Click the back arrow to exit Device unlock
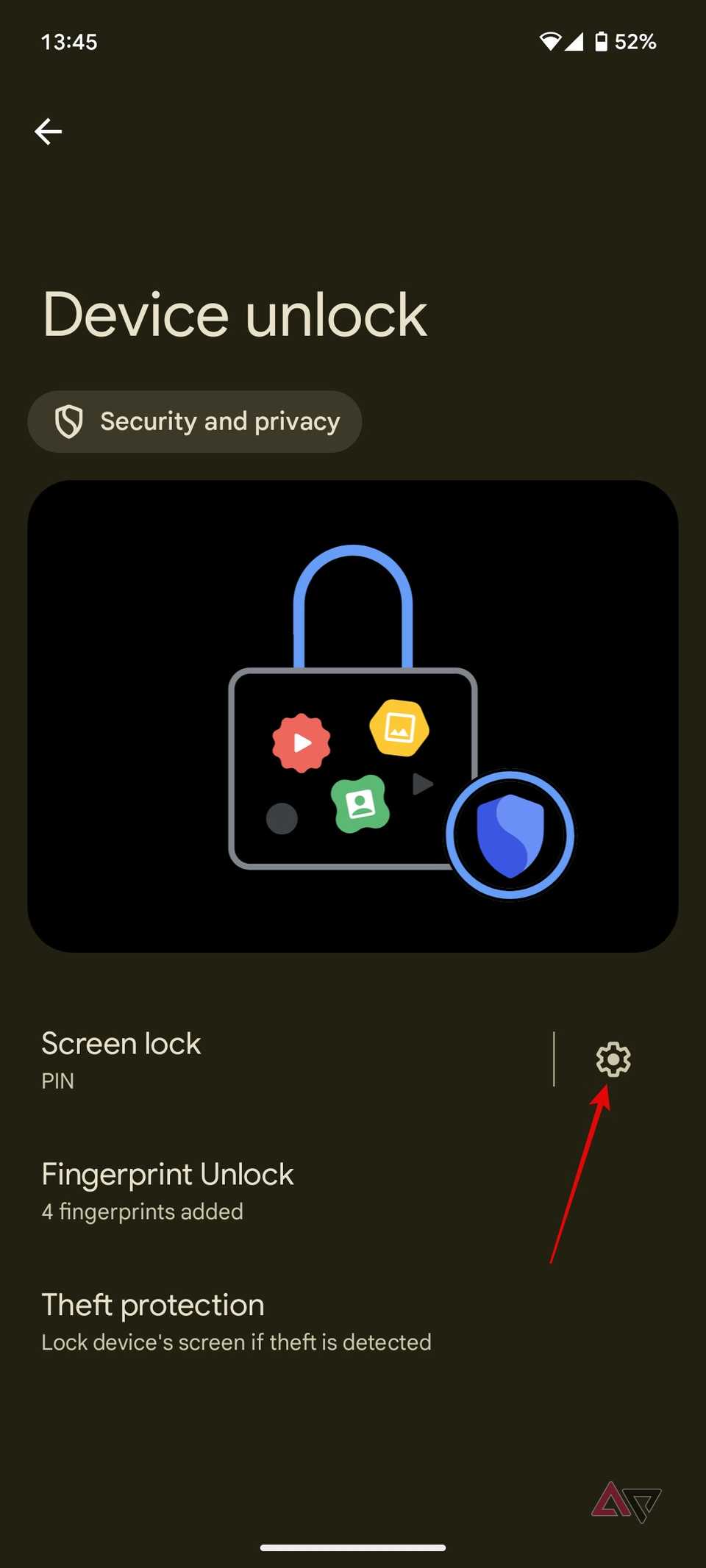The width and height of the screenshot is (706, 1568). pos(49,131)
